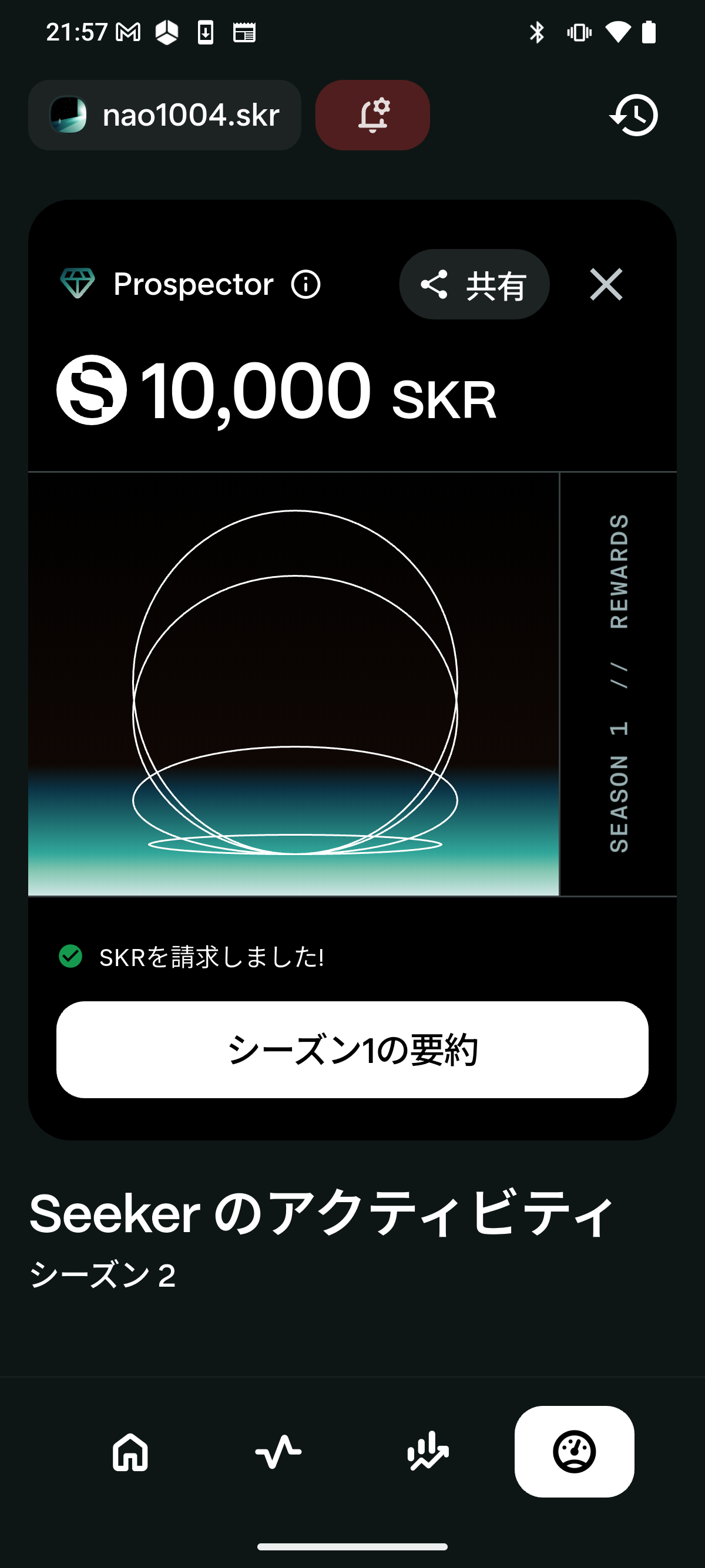Dismiss the Season 1 rewards card
Viewport: 705px width, 1568px height.
pos(606,284)
